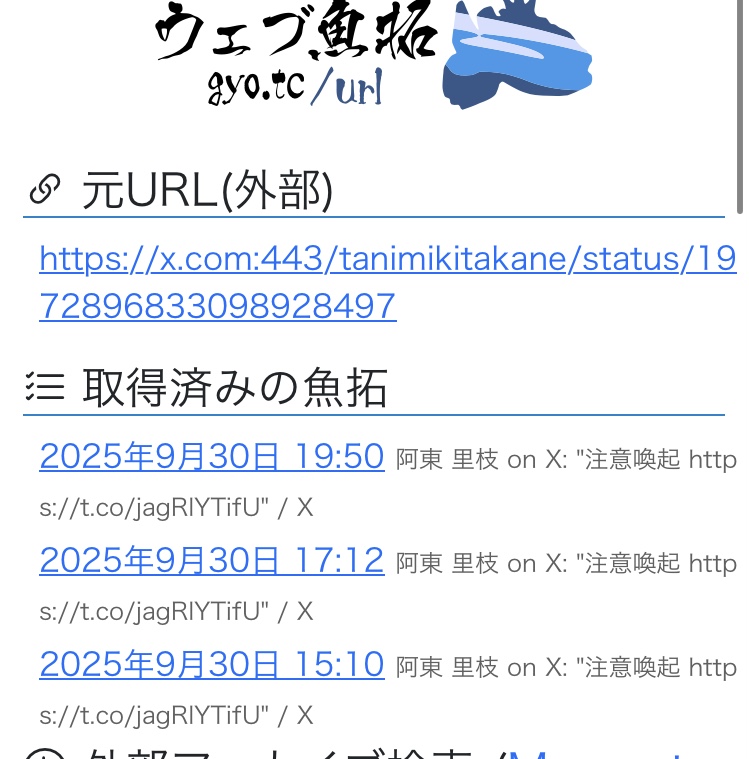Open the 19:50 archived snapshot
The width and height of the screenshot is (749, 759).
coord(212,456)
